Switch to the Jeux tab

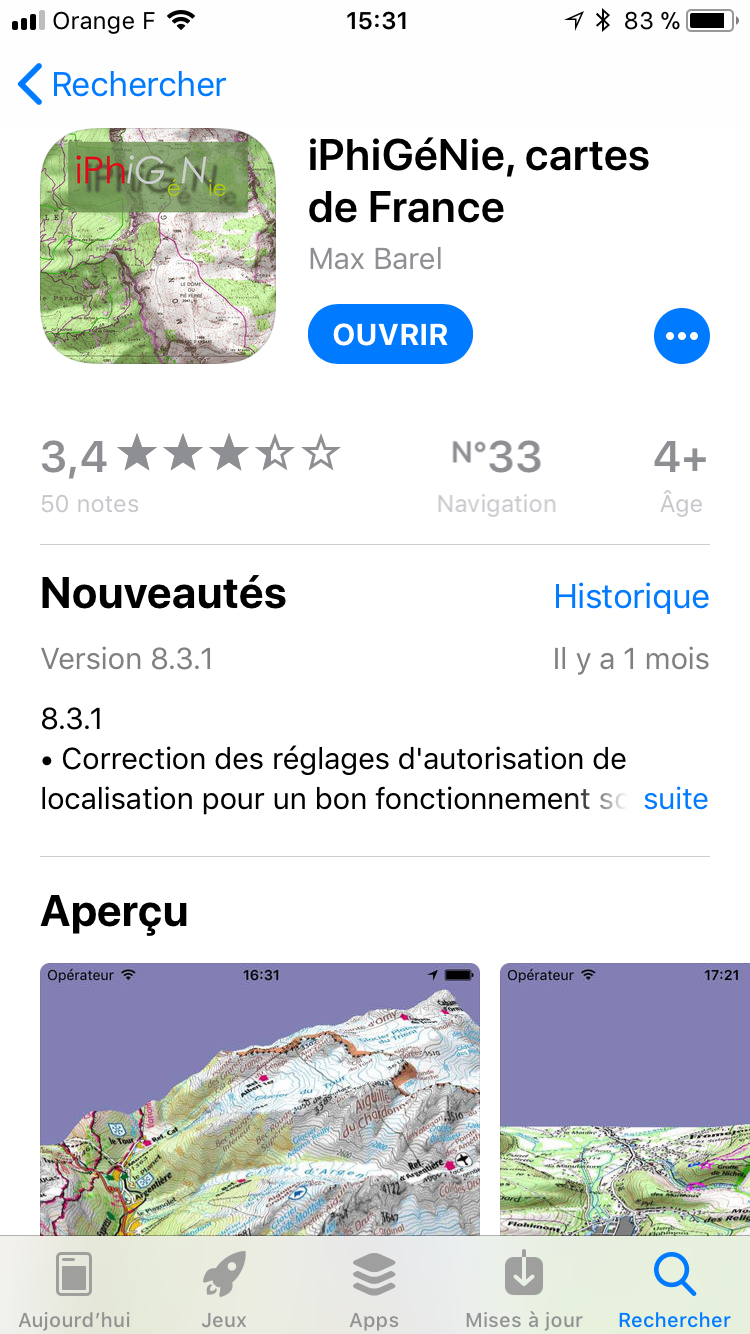point(224,1290)
